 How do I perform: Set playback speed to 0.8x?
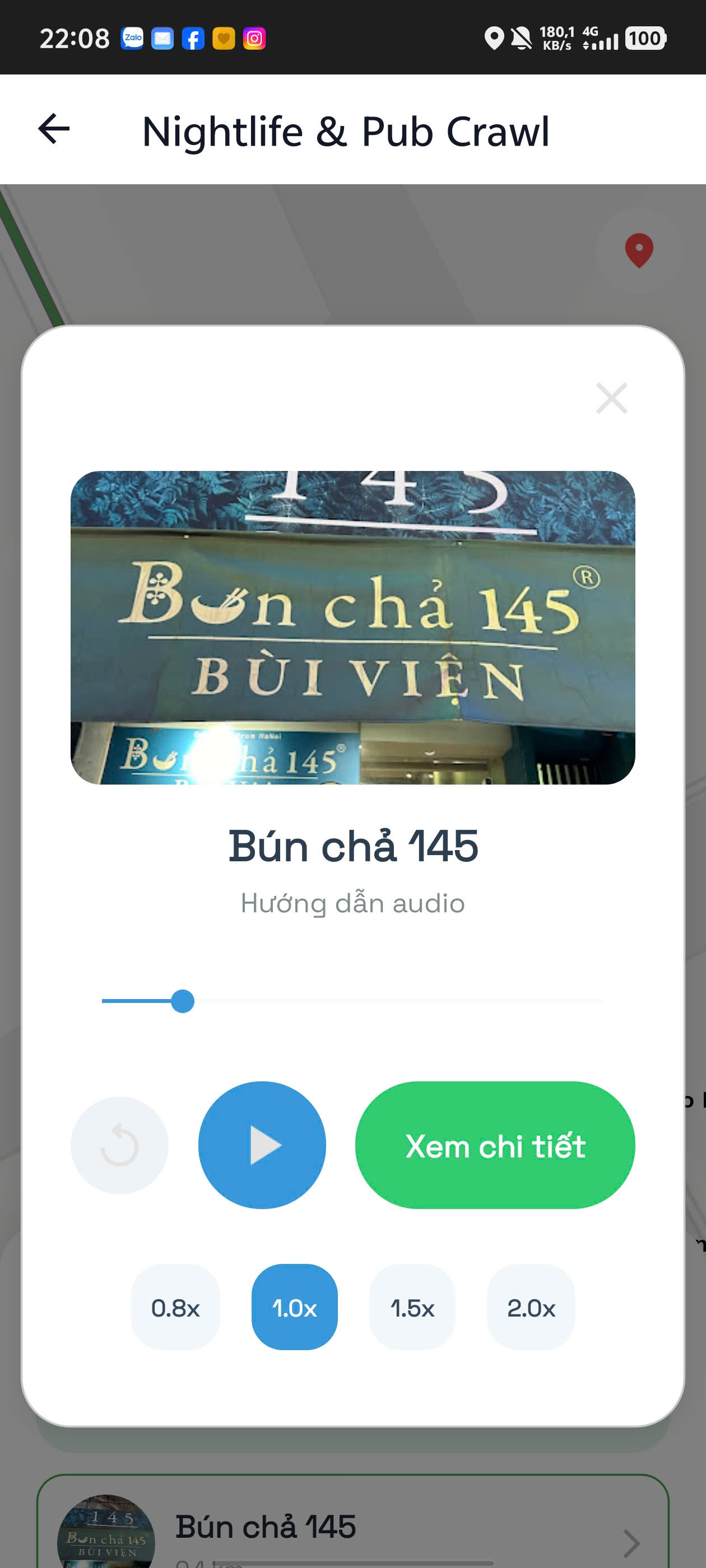[175, 1308]
